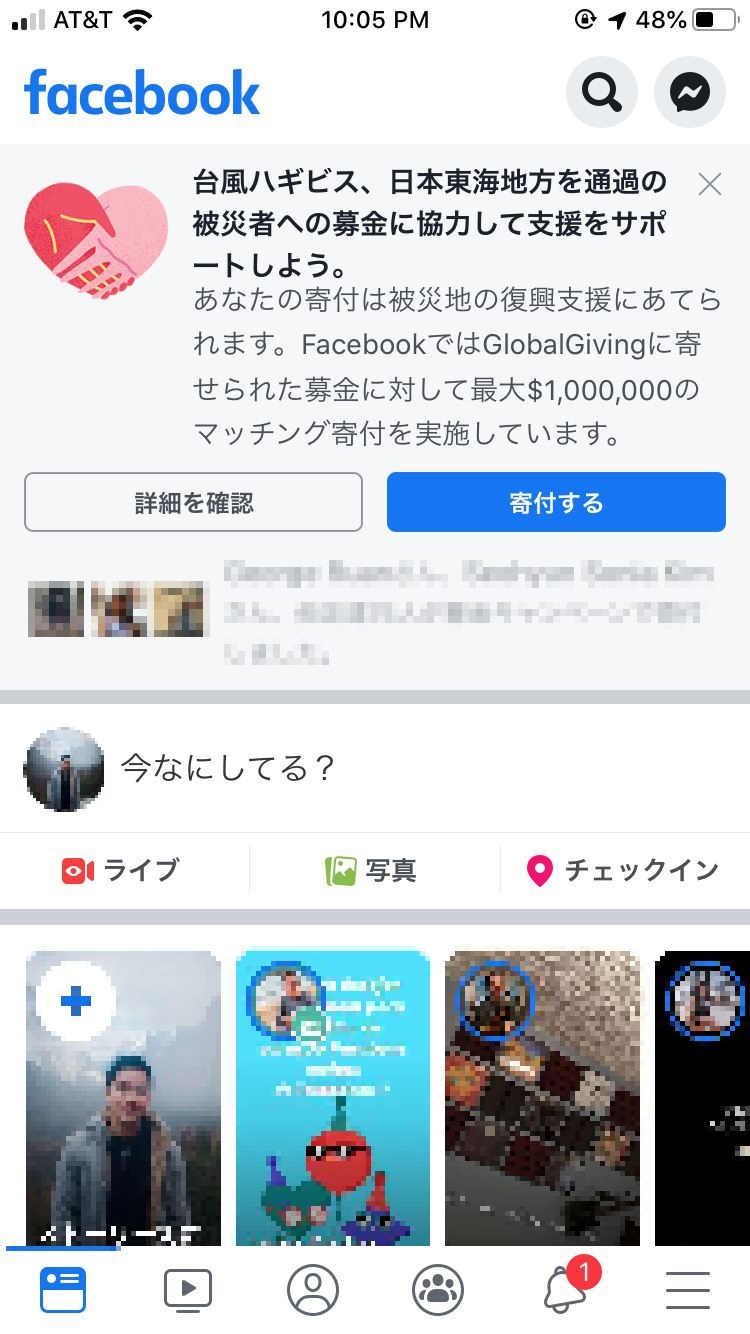Open the notifications bell tab
750x1334 pixels.
(565, 1290)
